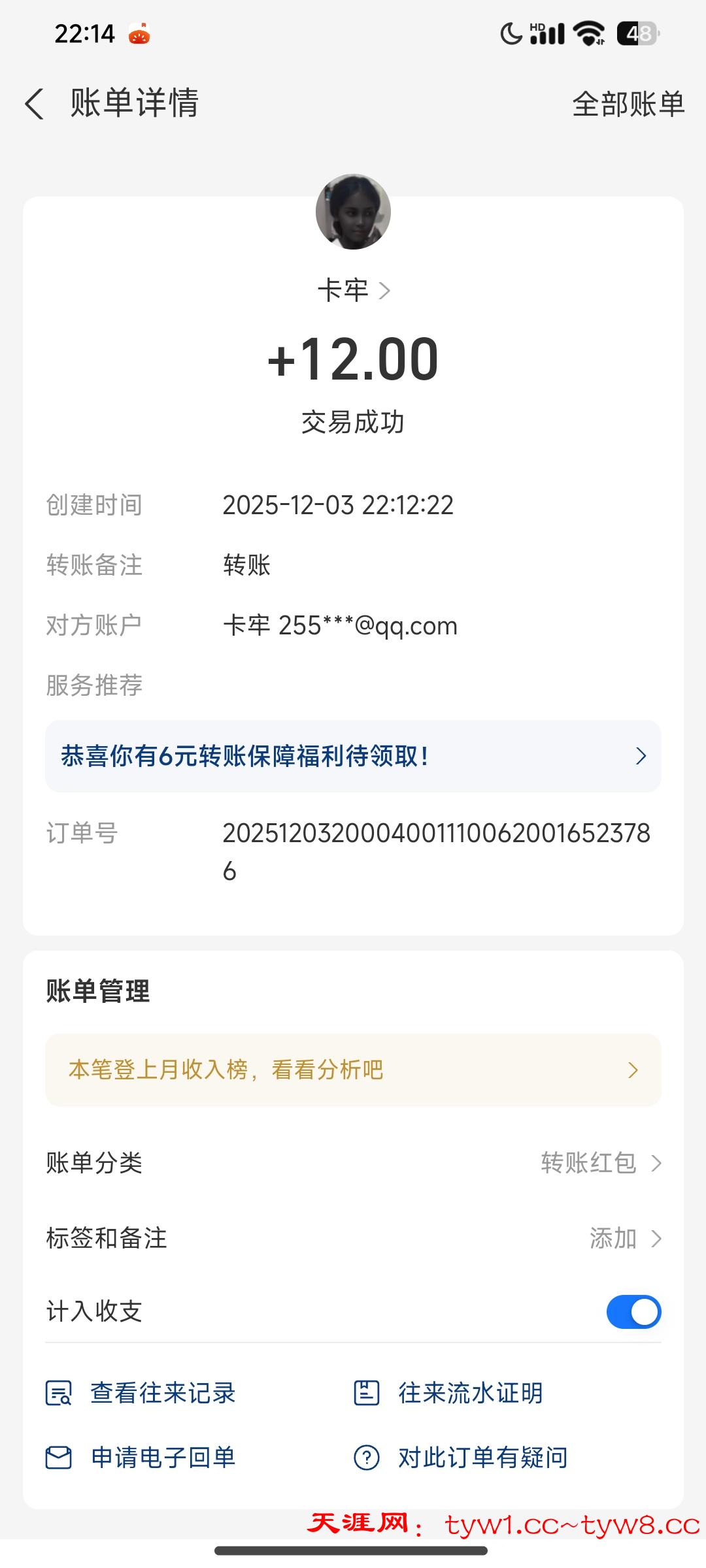View 月收入榜 analysis banner

click(x=353, y=1070)
